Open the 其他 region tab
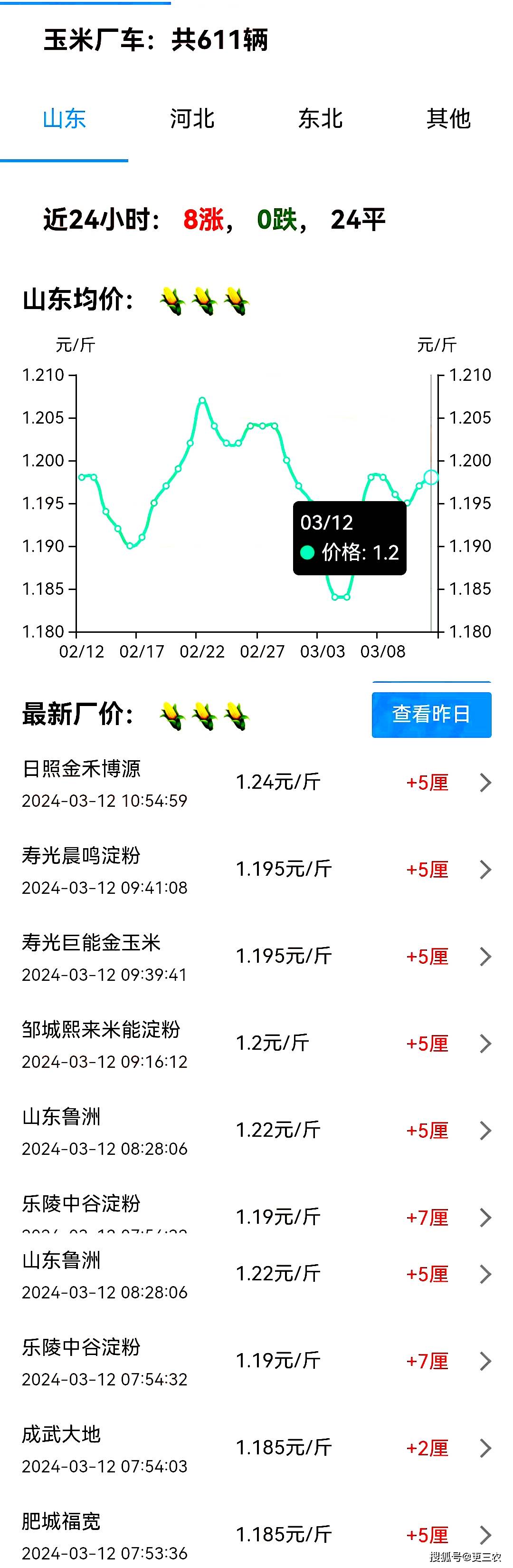Screen dimensions: 513x1568 tap(448, 119)
